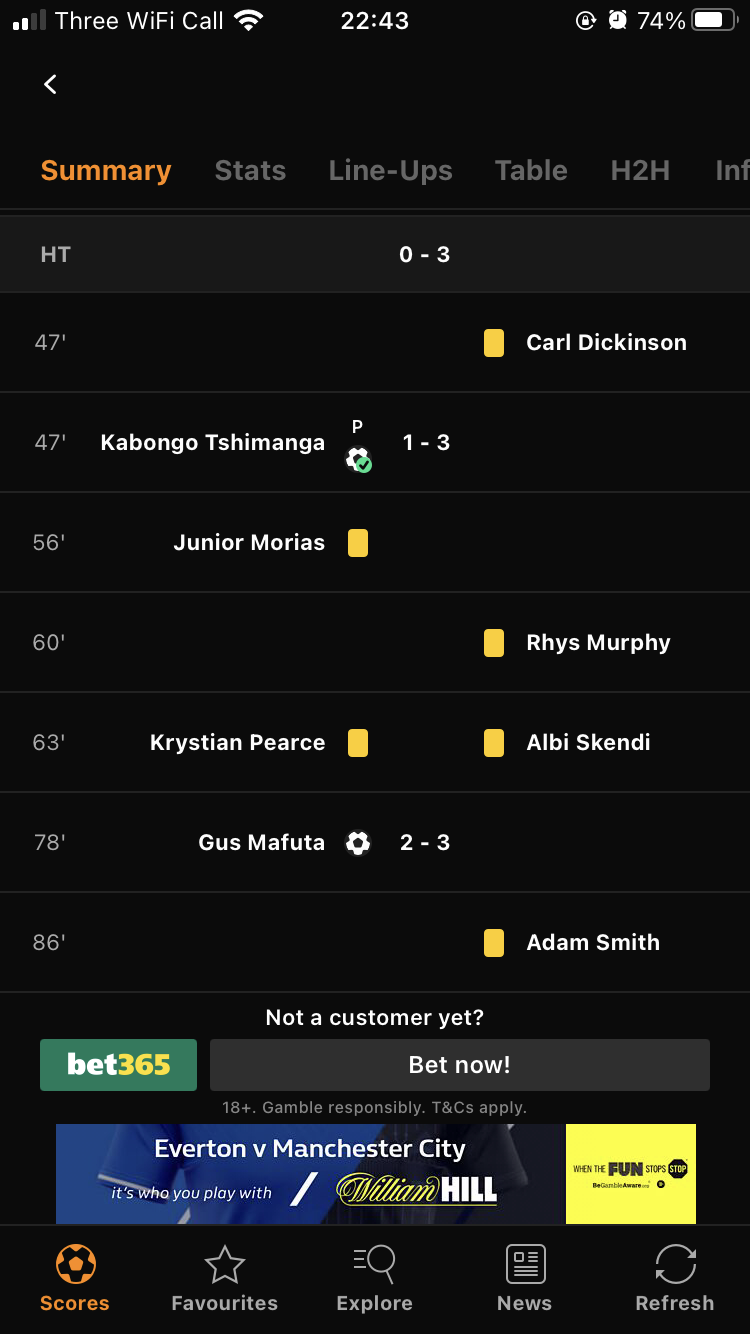Switch to the News section

tap(525, 1279)
